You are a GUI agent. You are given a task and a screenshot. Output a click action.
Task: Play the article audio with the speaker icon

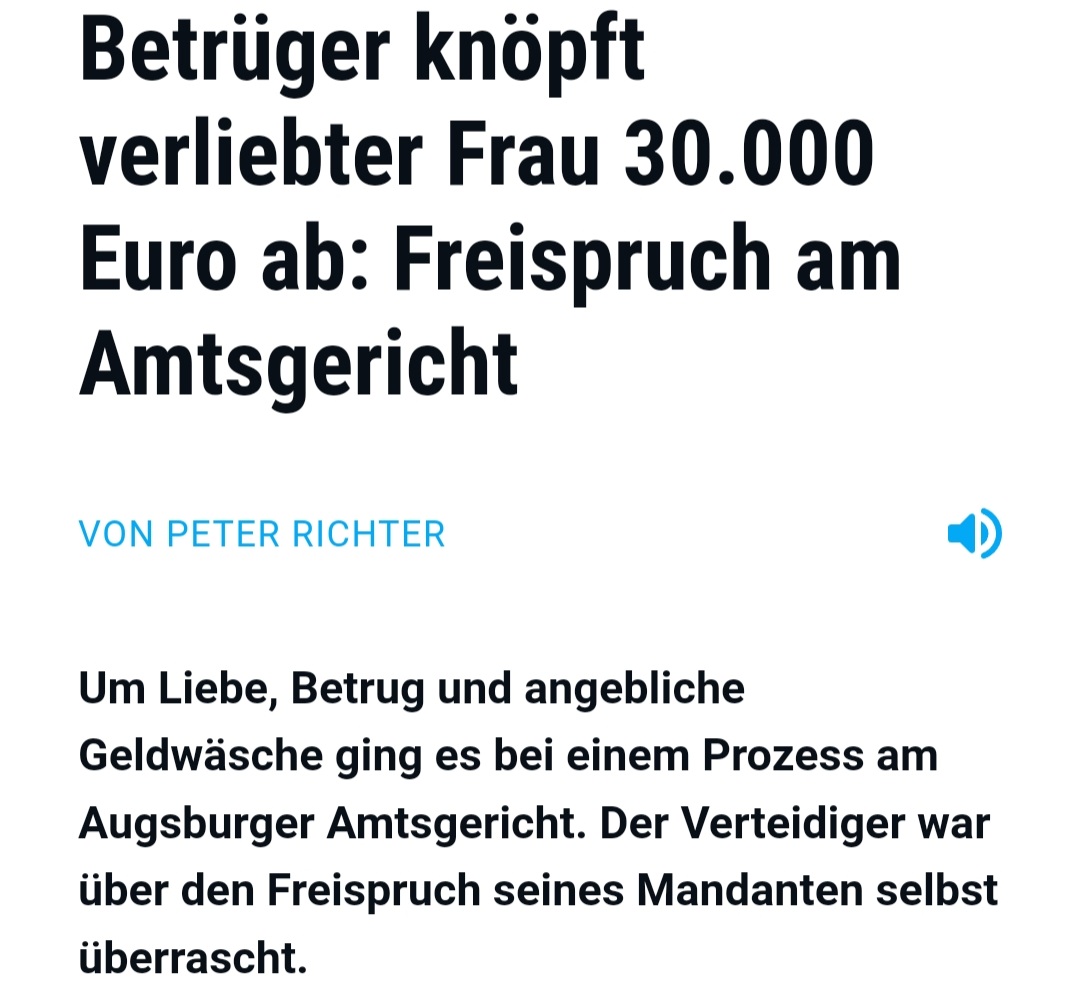[x=973, y=533]
